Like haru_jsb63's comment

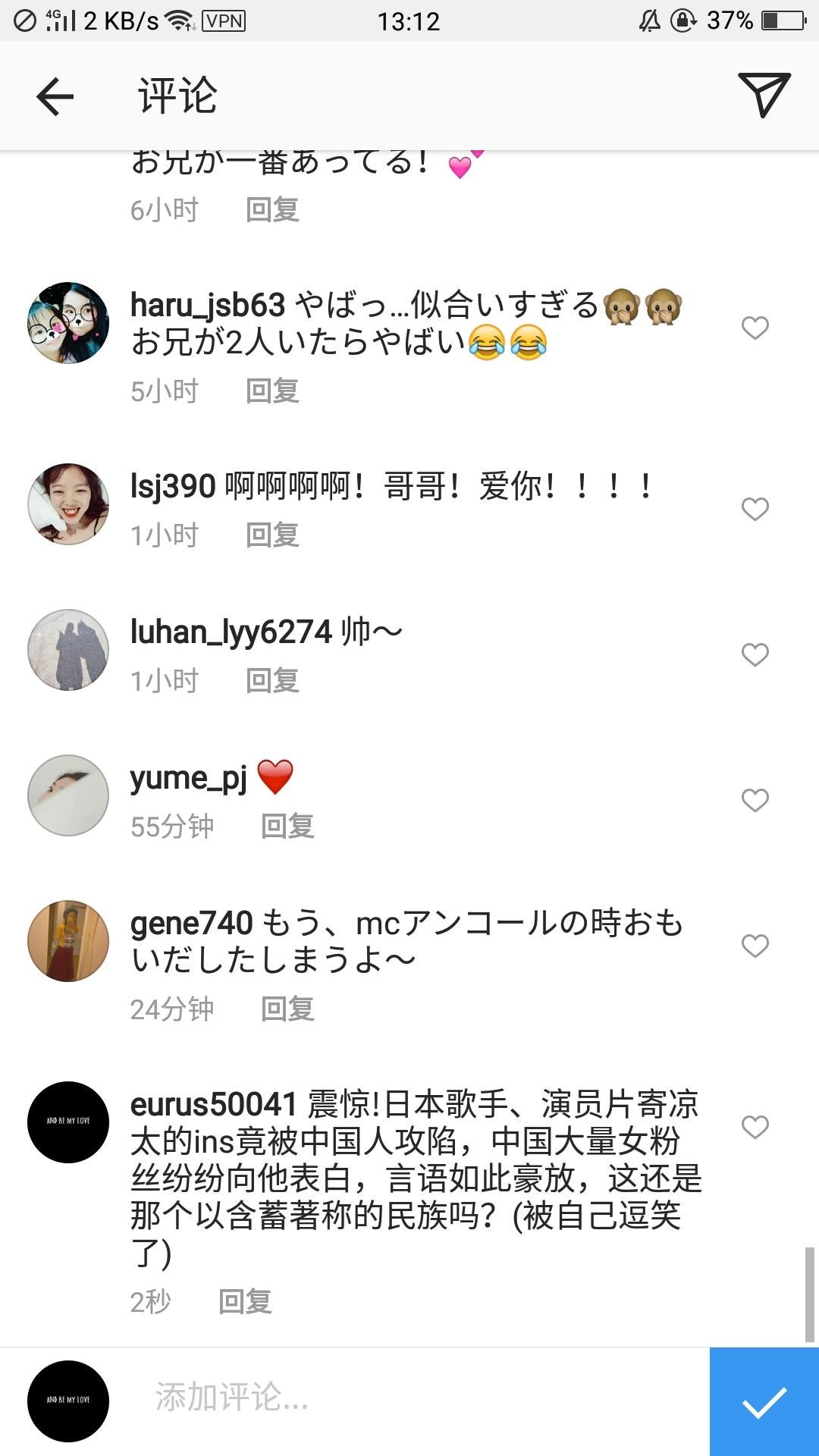coord(755,328)
